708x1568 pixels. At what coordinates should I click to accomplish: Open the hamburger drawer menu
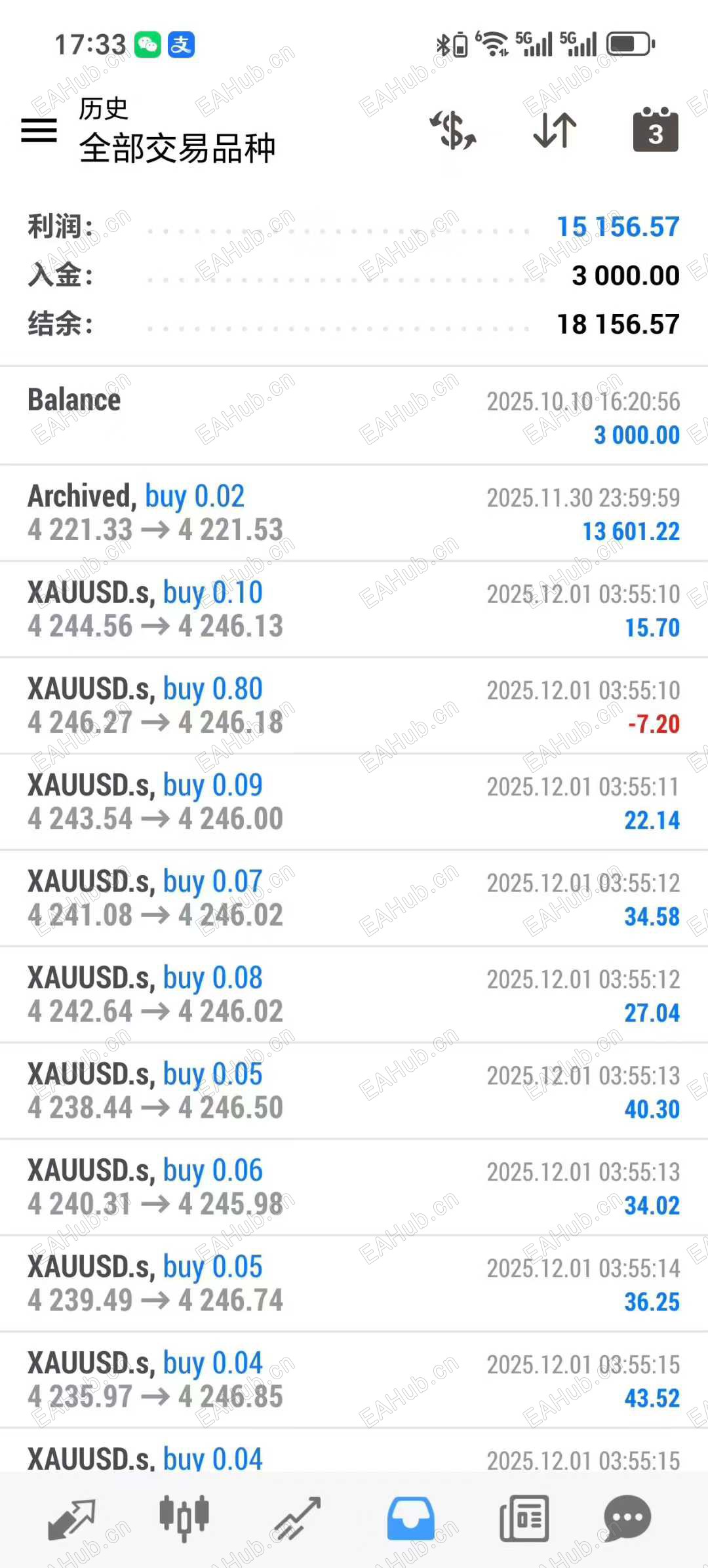pyautogui.click(x=39, y=130)
